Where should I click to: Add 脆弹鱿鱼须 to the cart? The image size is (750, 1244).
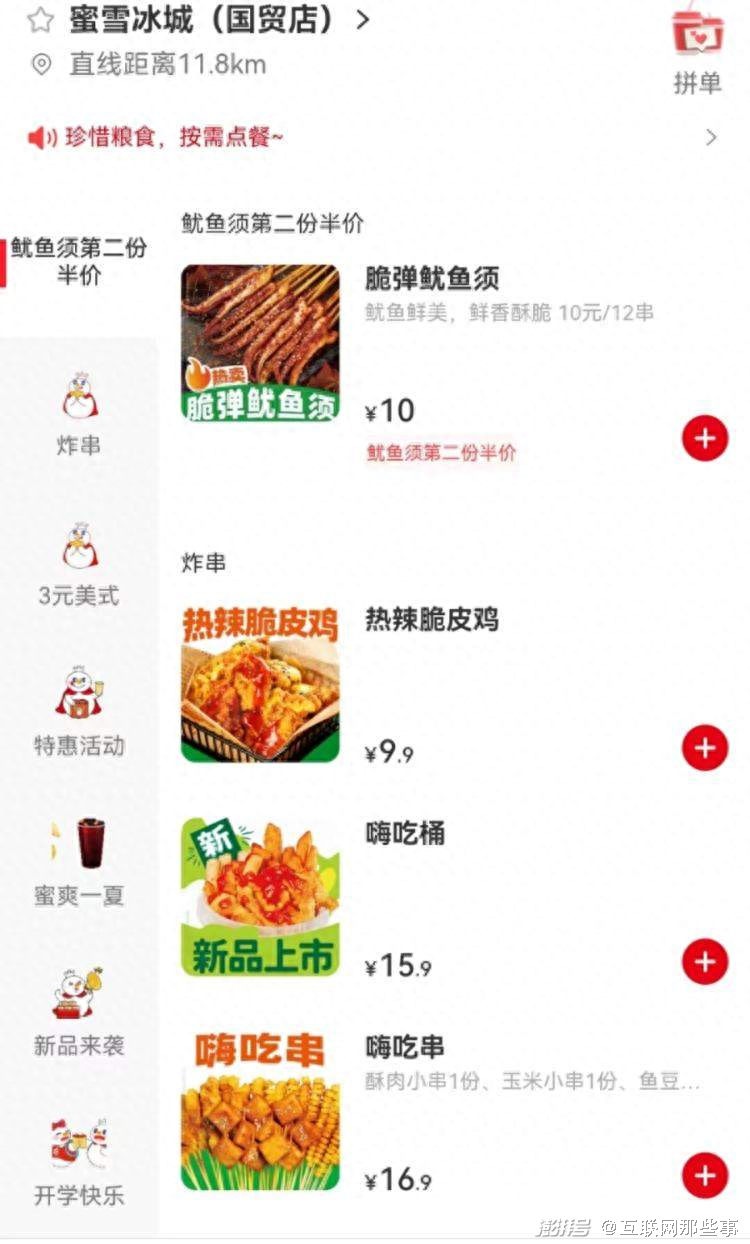click(705, 438)
